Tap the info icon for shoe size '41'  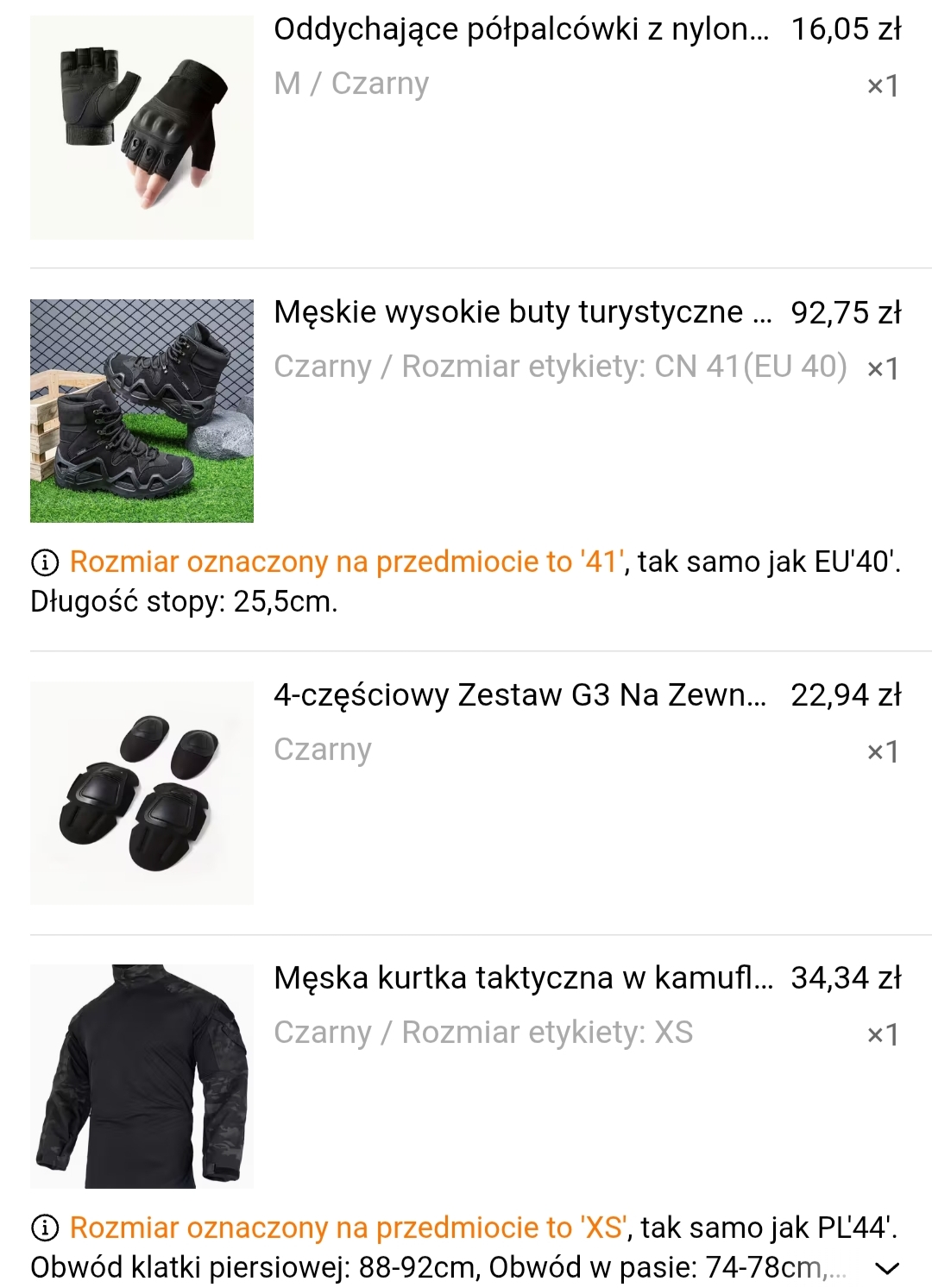[x=45, y=563]
